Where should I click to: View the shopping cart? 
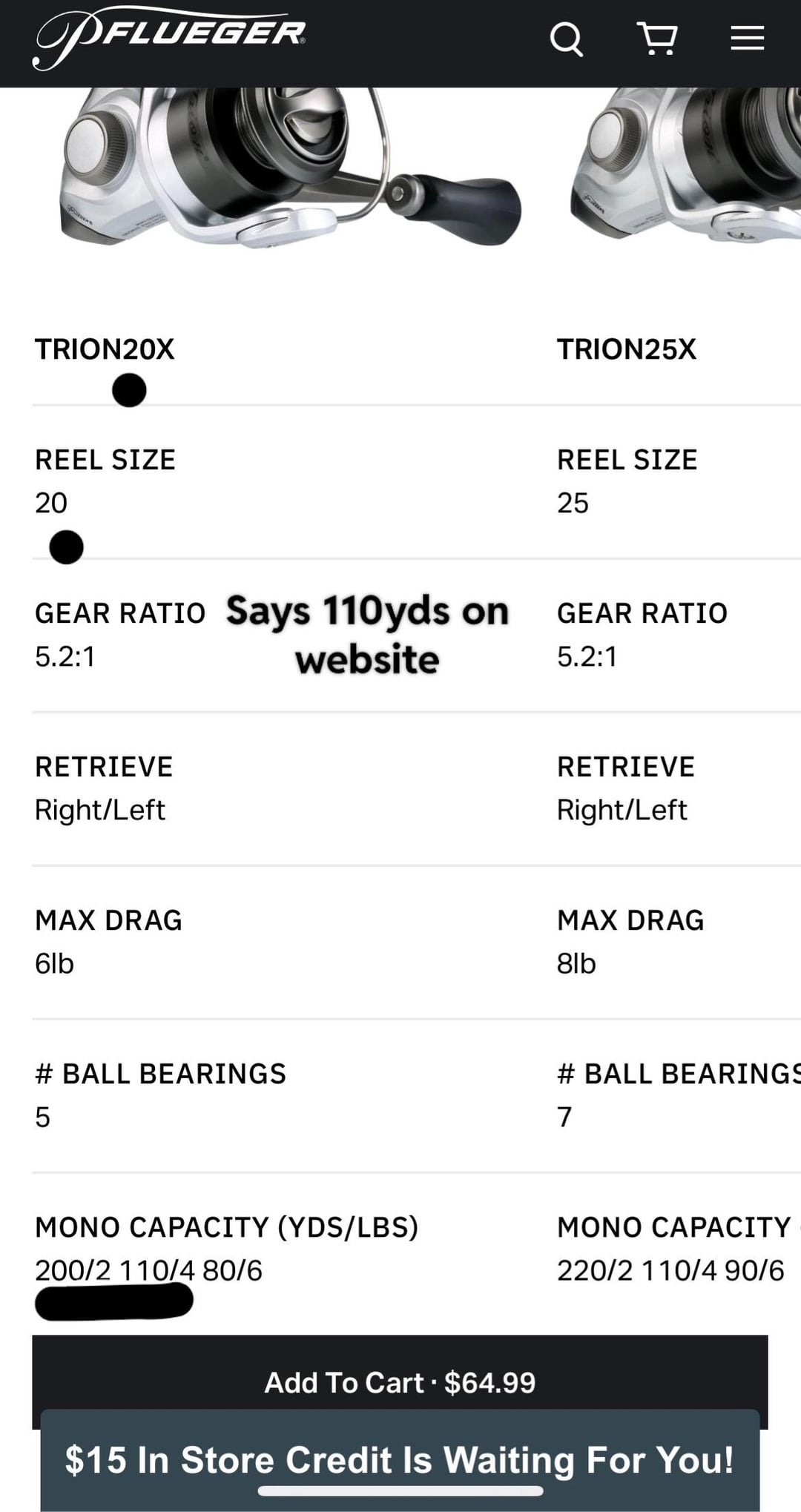tap(657, 39)
